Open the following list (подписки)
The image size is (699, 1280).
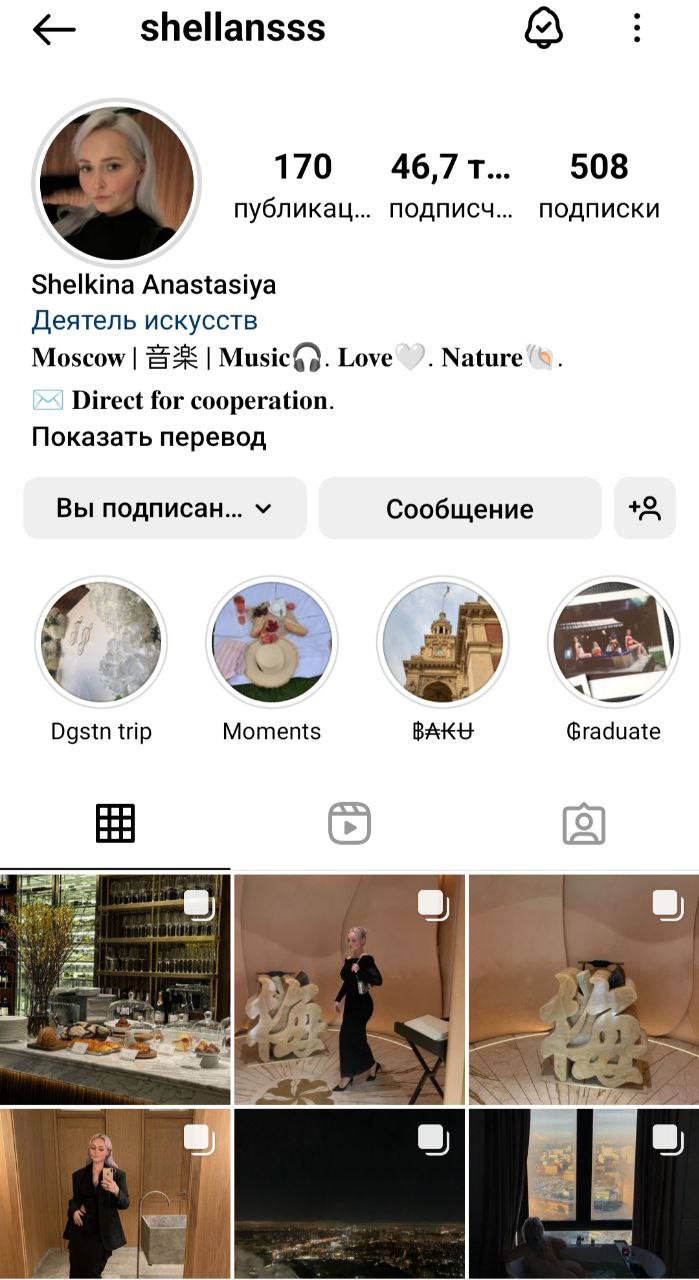tap(599, 184)
